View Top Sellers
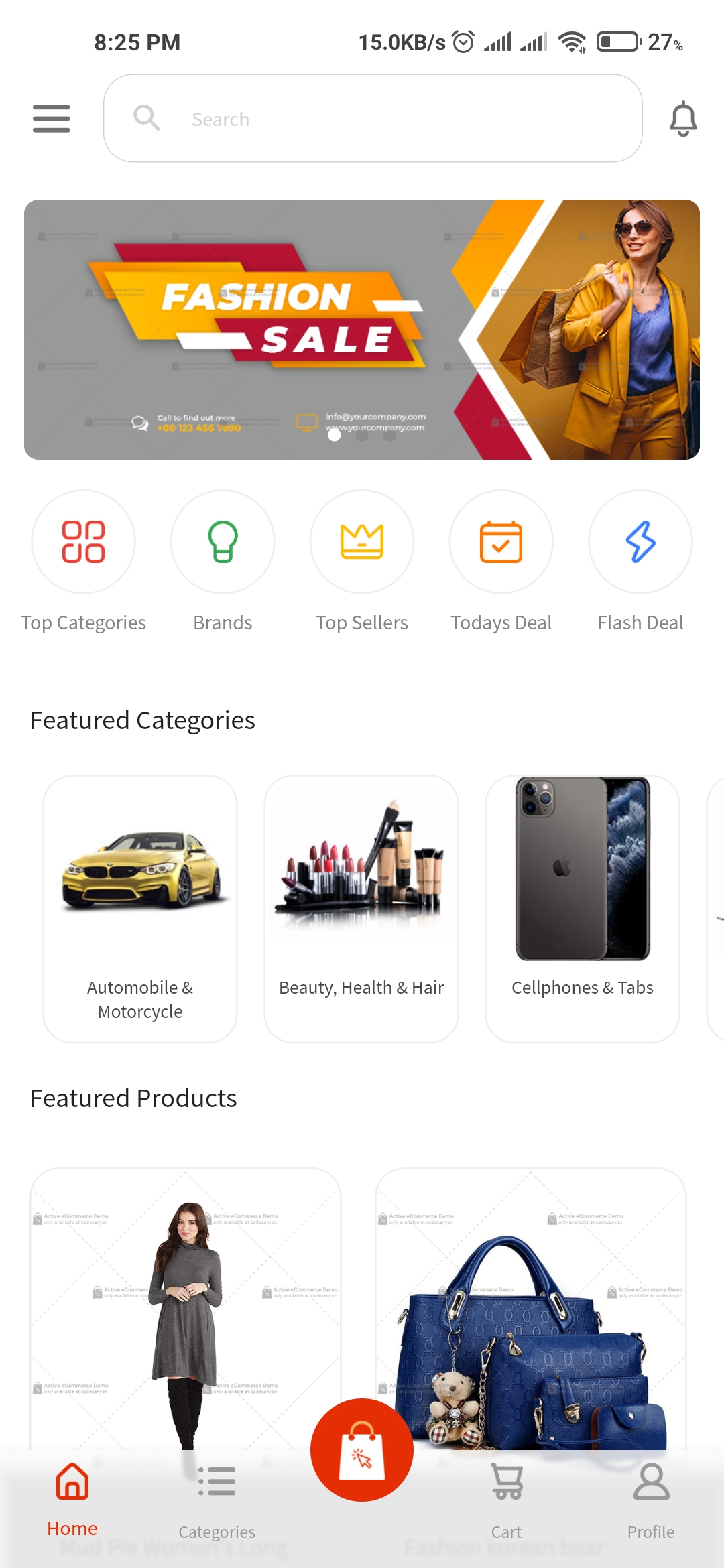This screenshot has height=1568, width=724. point(362,542)
